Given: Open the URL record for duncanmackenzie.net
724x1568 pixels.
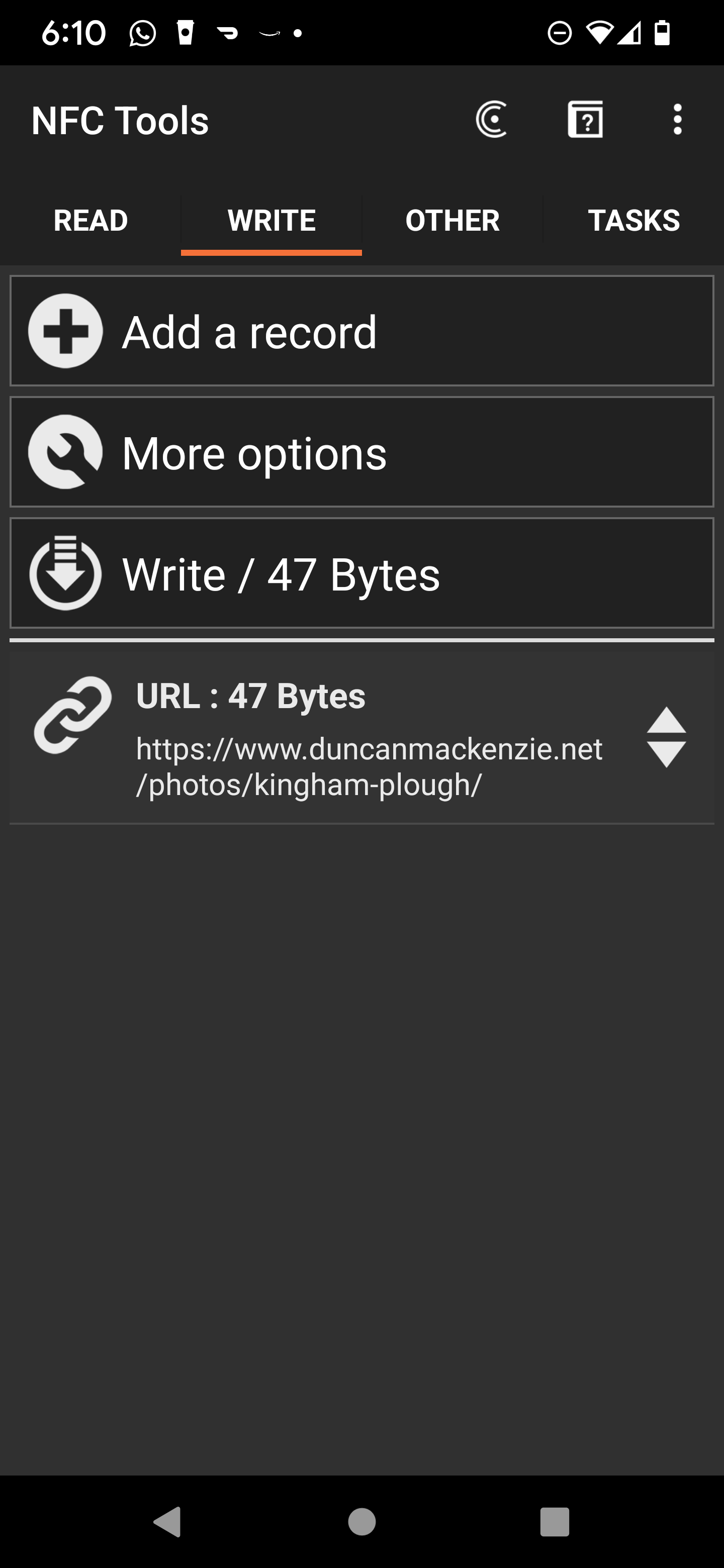Looking at the screenshot, I should [341, 738].
